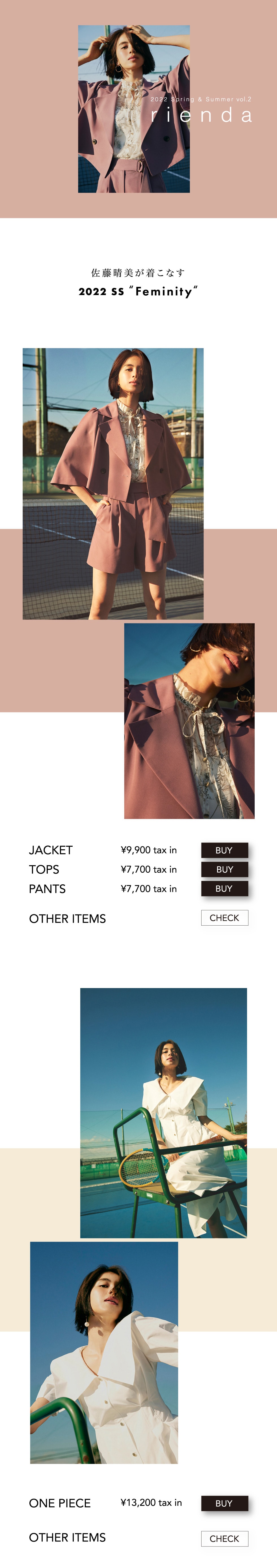Check other items below PANTS

(x=224, y=917)
